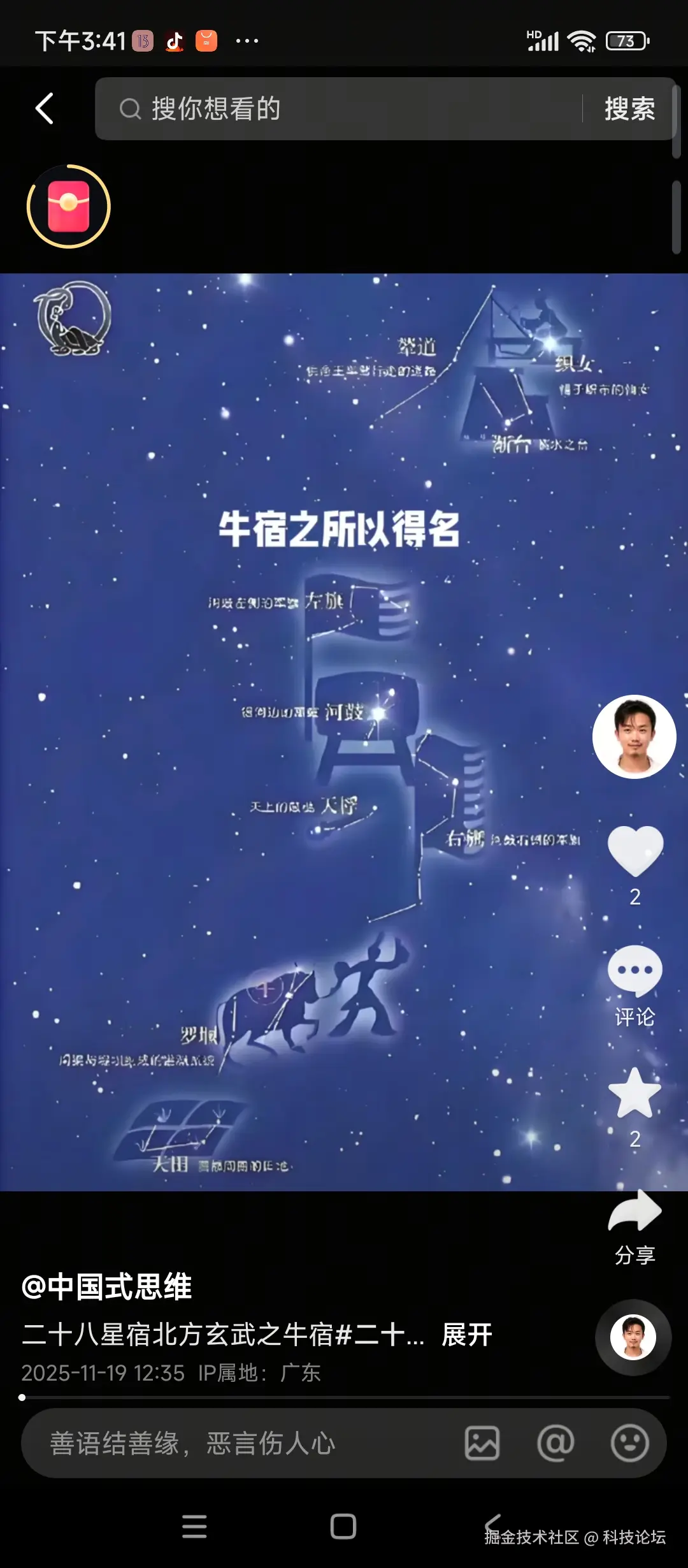This screenshot has height=1568, width=688.
Task: Tap the battery indicator showing 73
Action: point(627,40)
